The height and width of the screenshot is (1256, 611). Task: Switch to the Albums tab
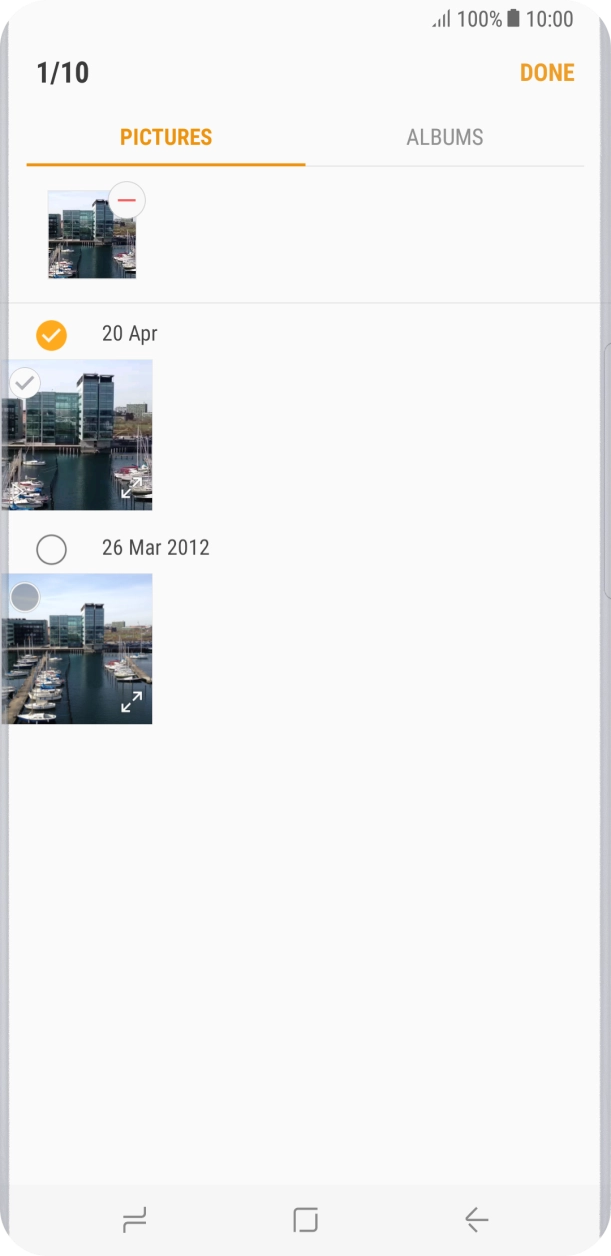pyautogui.click(x=444, y=137)
